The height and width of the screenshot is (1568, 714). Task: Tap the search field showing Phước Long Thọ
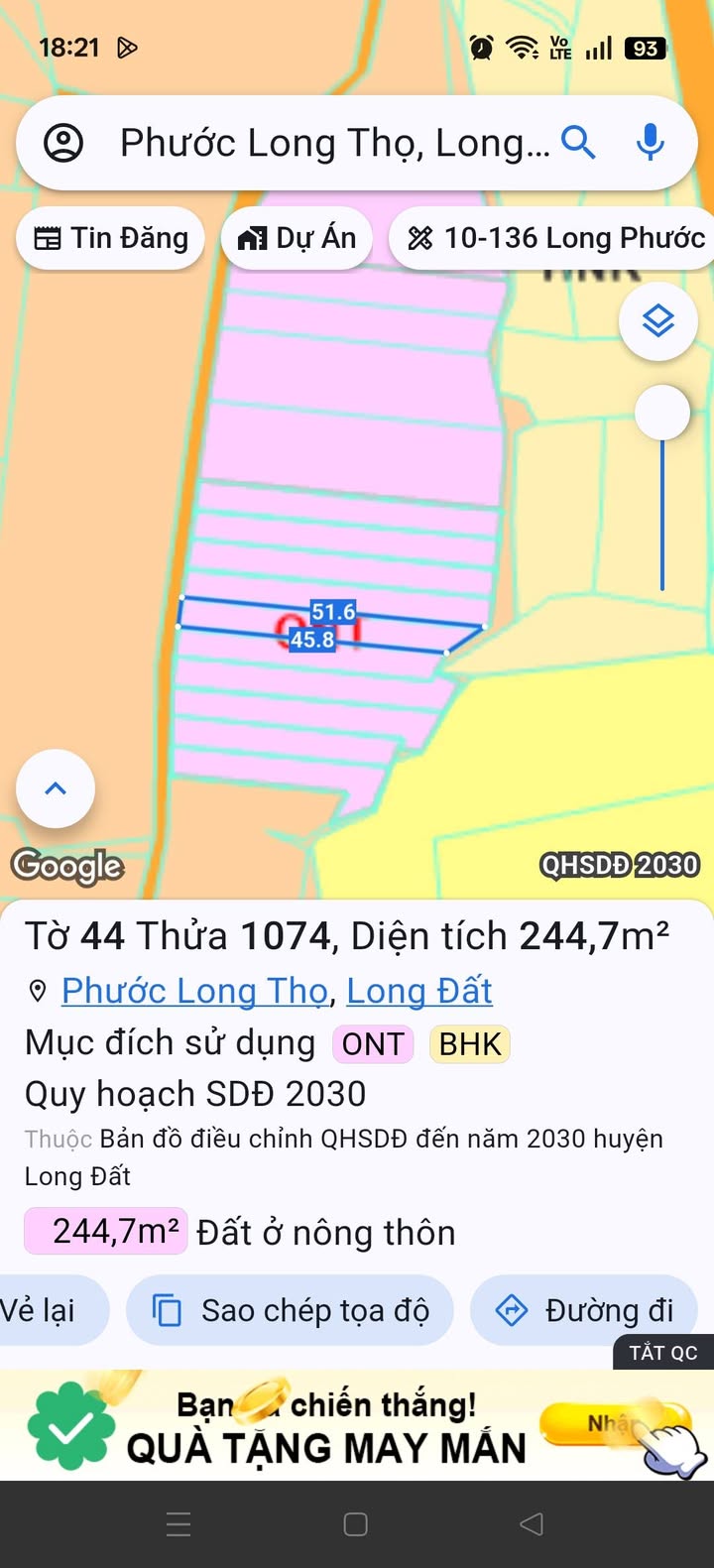point(333,143)
